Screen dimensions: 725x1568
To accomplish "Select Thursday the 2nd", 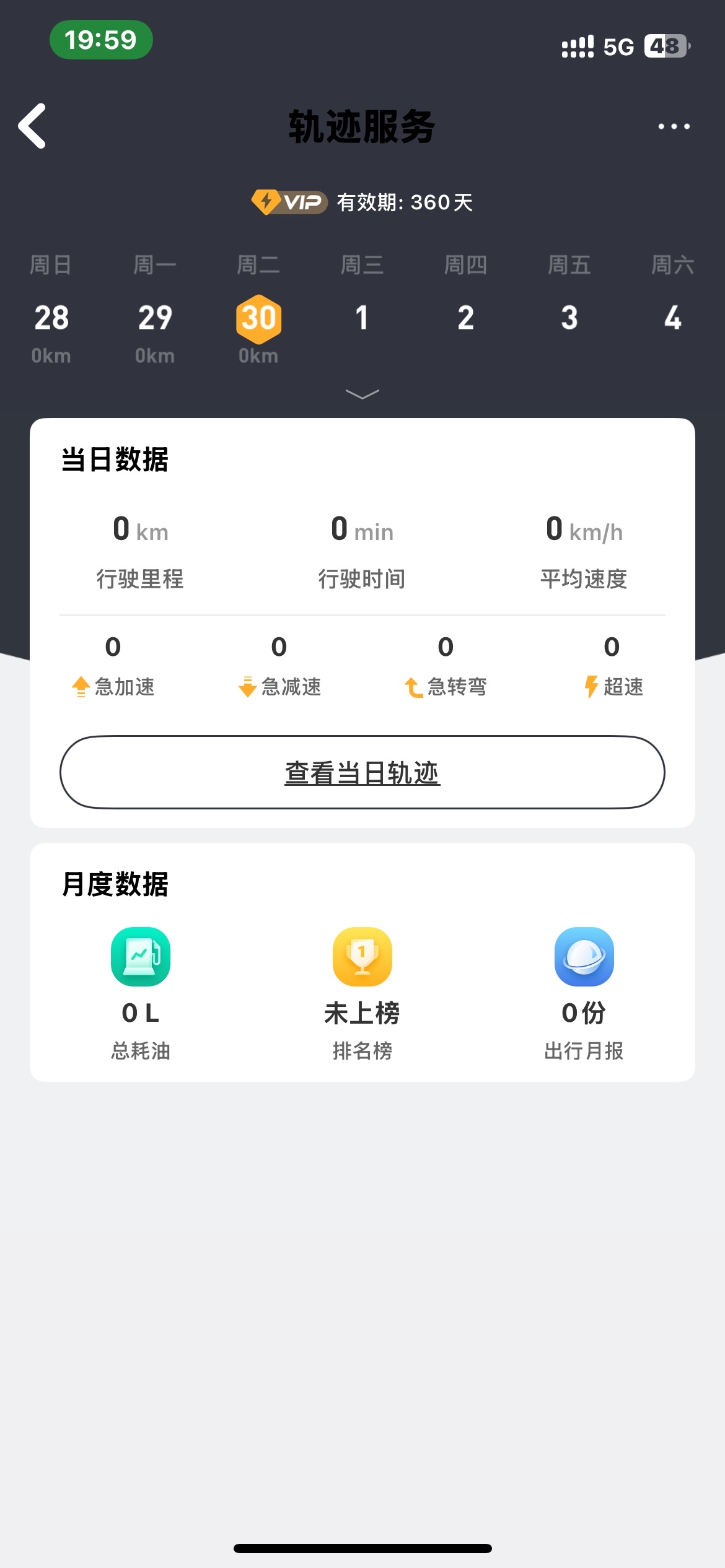I will 465,318.
